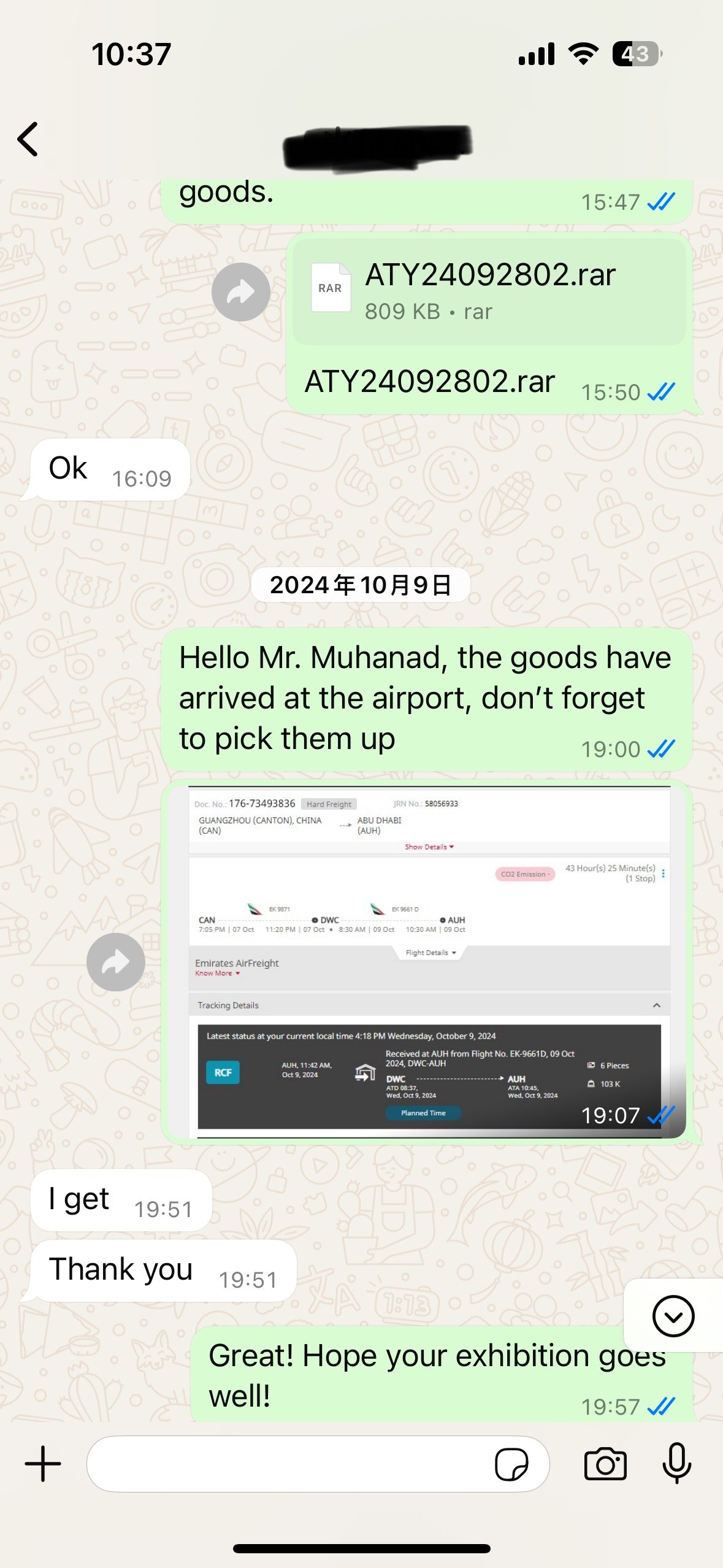The width and height of the screenshot is (723, 1568).
Task: Open the ATY24092802.rar file attachment
Action: [x=489, y=292]
